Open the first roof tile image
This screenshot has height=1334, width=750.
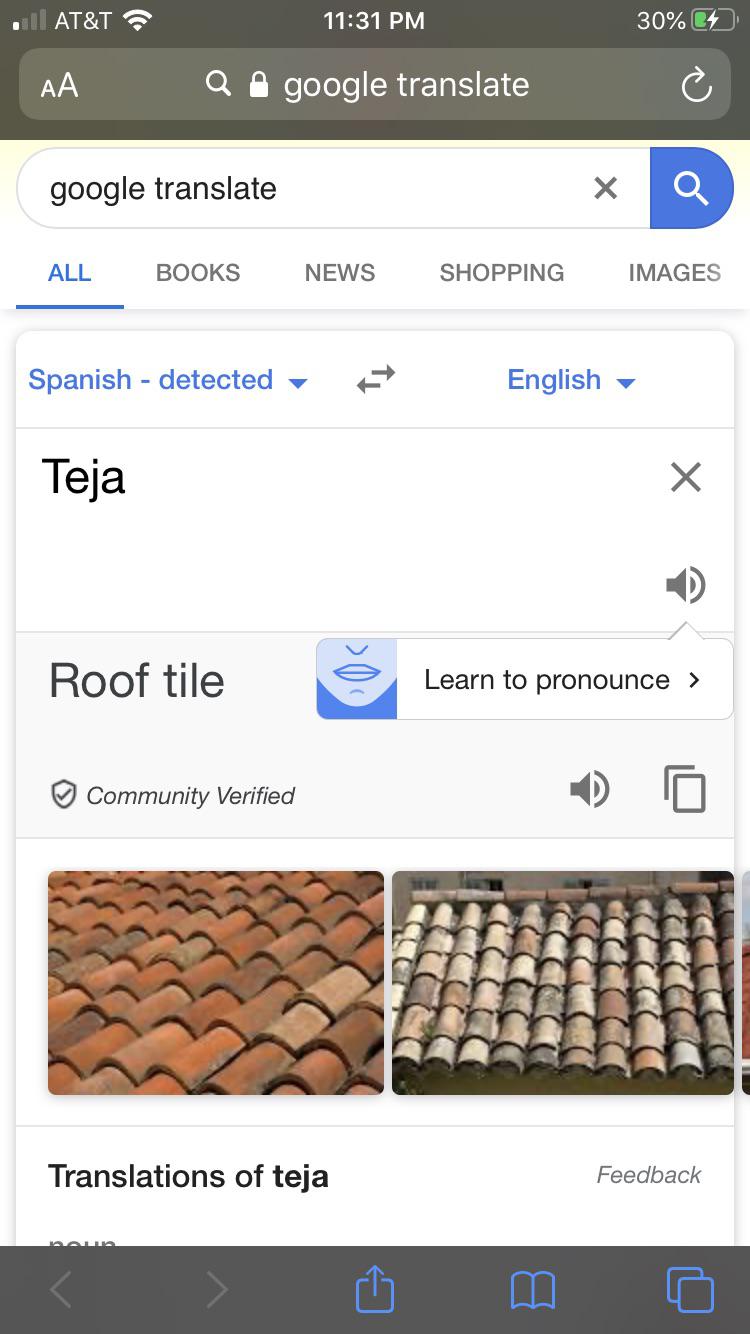[x=216, y=982]
